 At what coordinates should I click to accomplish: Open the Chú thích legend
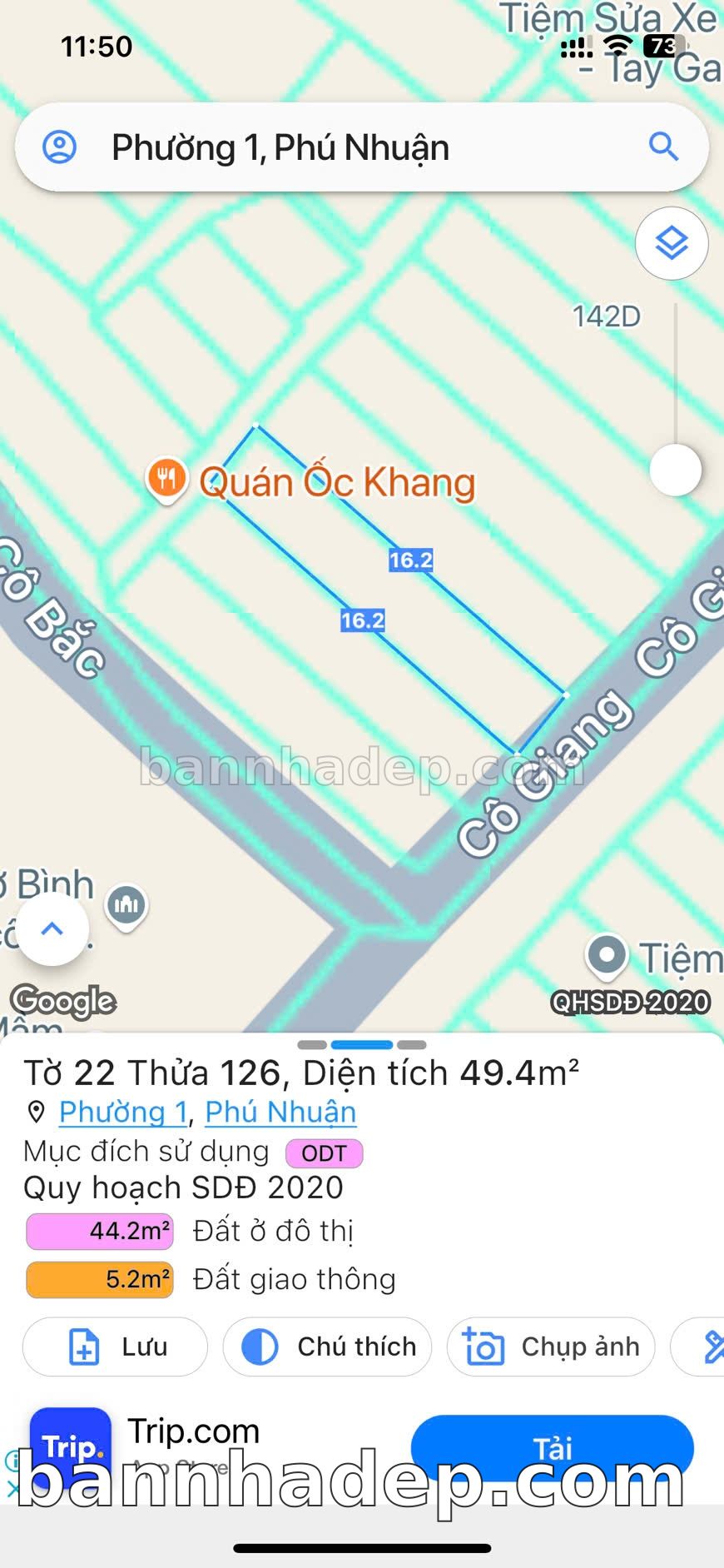pos(327,1346)
